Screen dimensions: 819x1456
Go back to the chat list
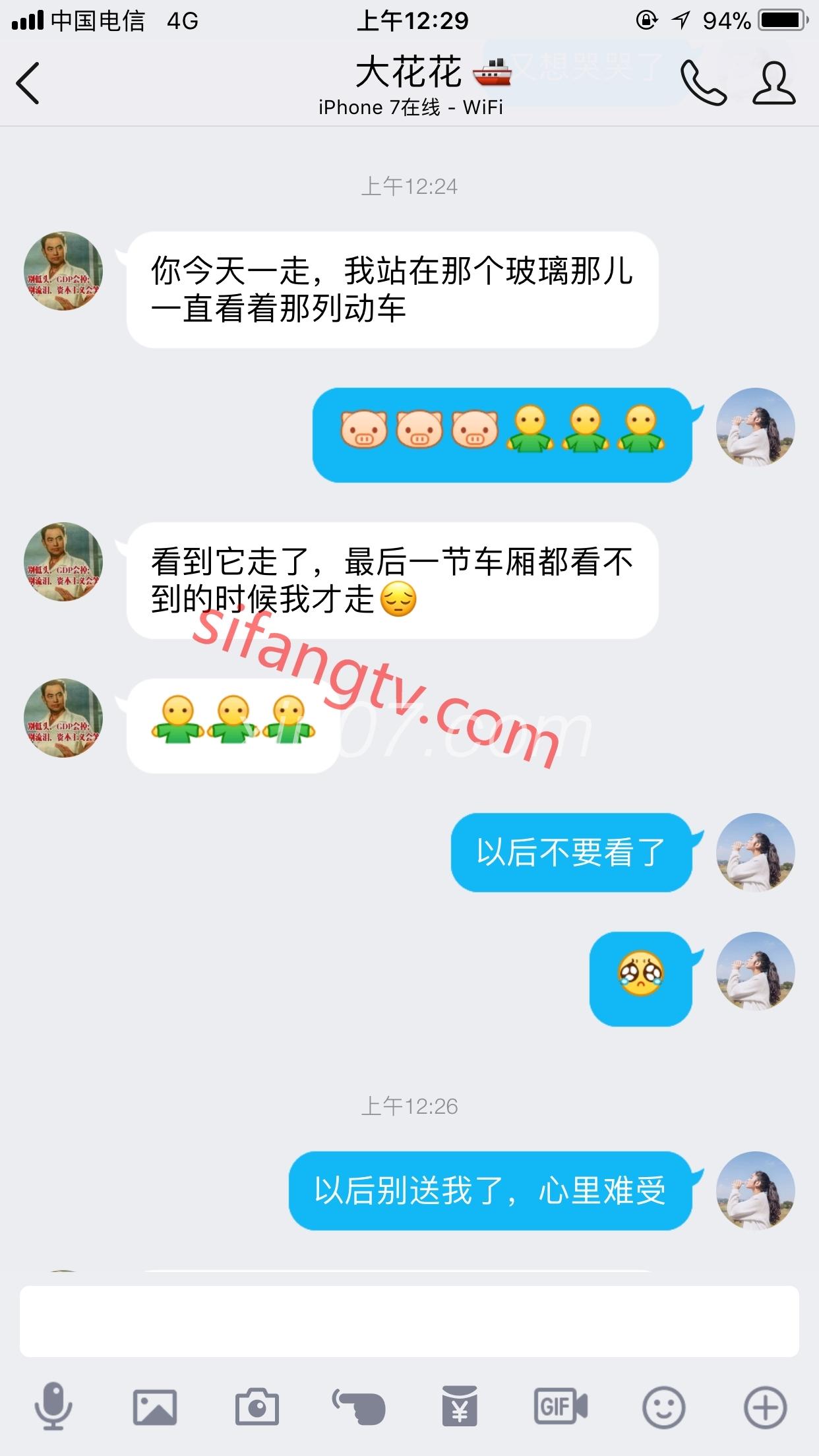point(28,83)
